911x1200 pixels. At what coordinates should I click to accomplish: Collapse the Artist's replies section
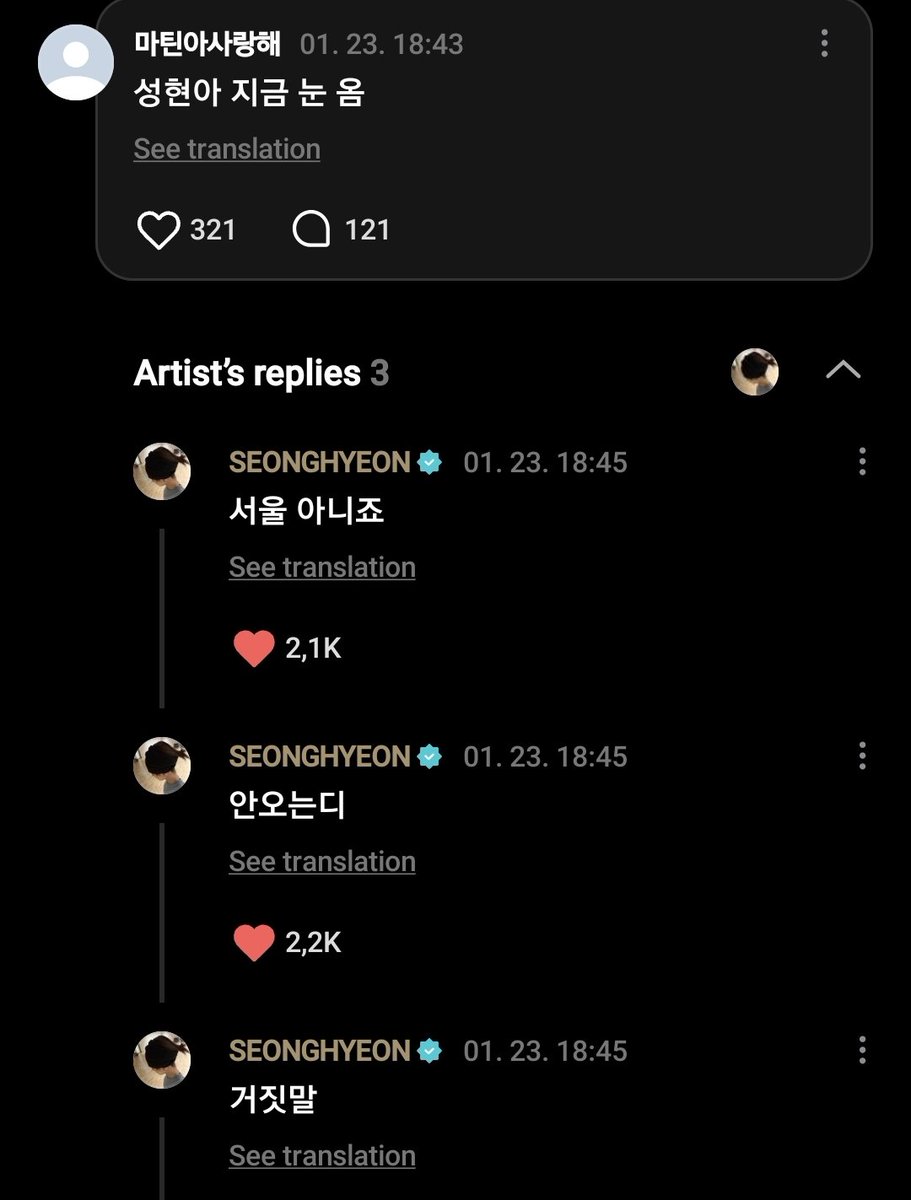843,371
